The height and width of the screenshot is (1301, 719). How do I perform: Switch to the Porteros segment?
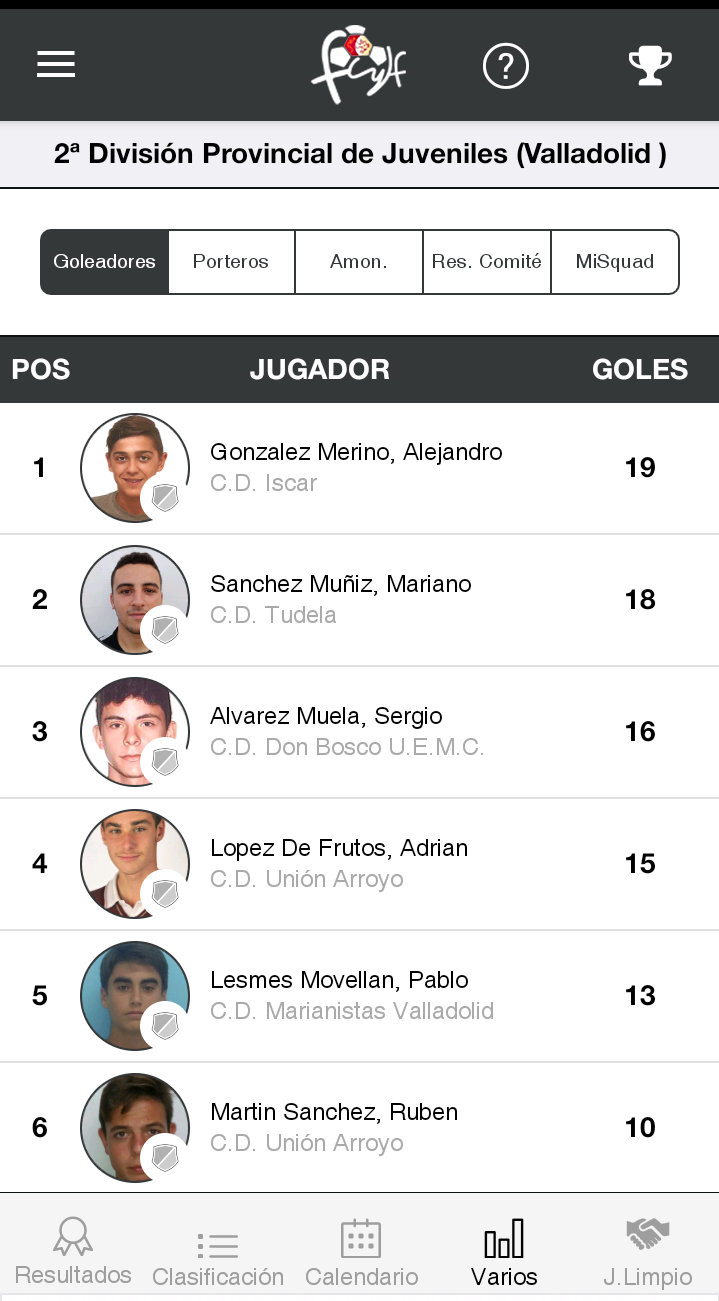(x=231, y=262)
